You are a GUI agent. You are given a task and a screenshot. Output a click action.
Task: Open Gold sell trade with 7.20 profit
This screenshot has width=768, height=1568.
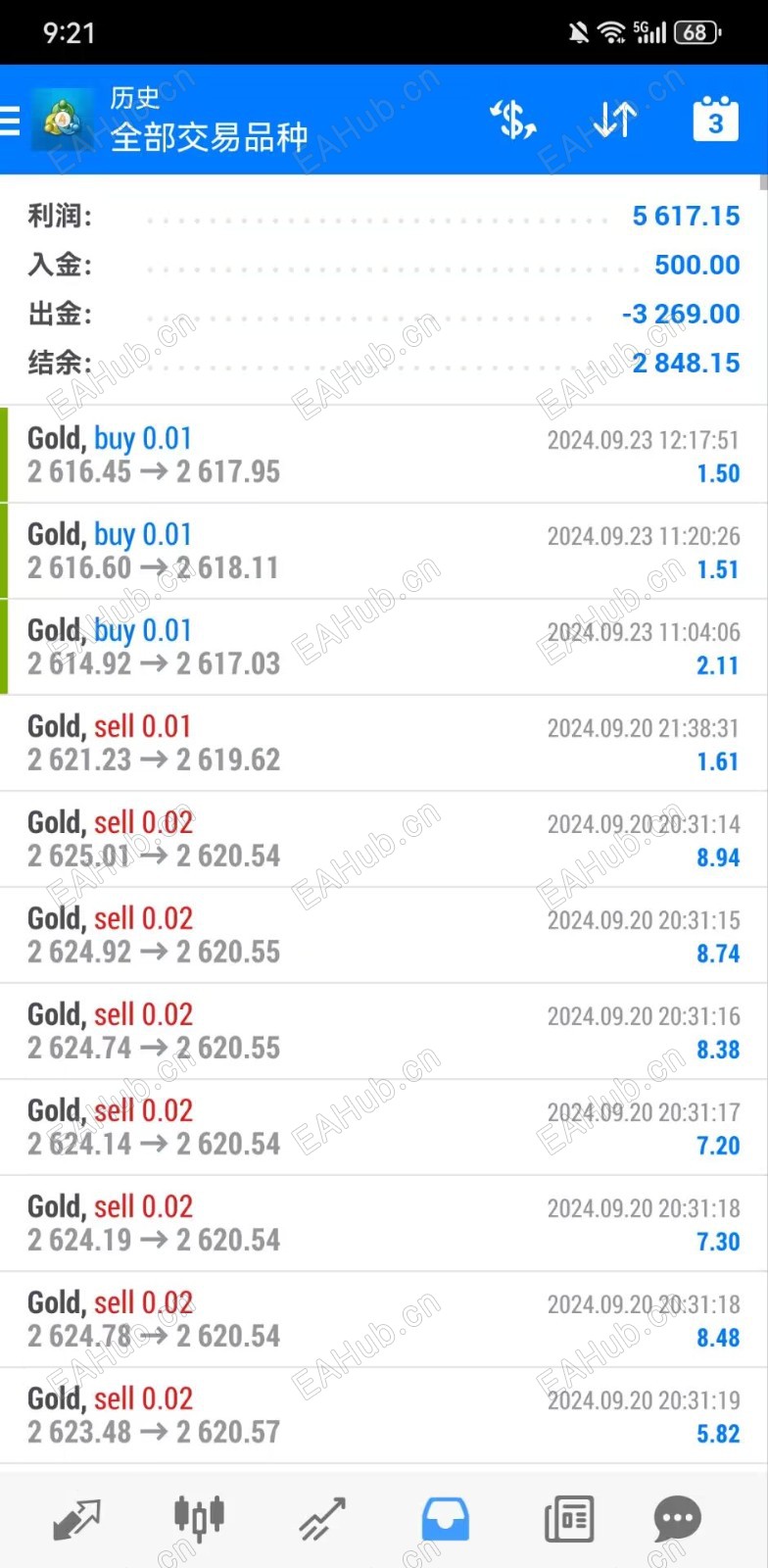pyautogui.click(x=384, y=1127)
